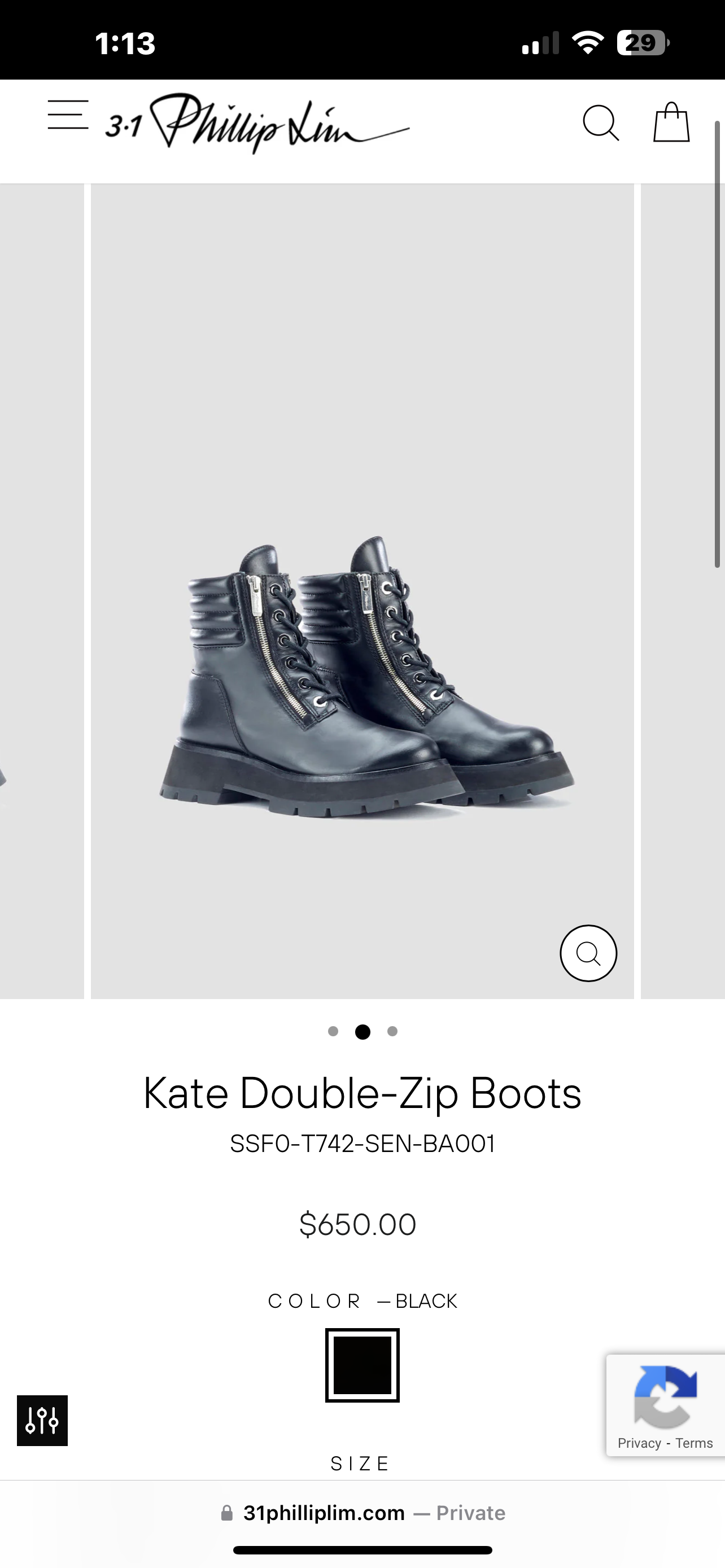Screen dimensions: 725x1568
Task: Open the site search
Action: [x=600, y=123]
